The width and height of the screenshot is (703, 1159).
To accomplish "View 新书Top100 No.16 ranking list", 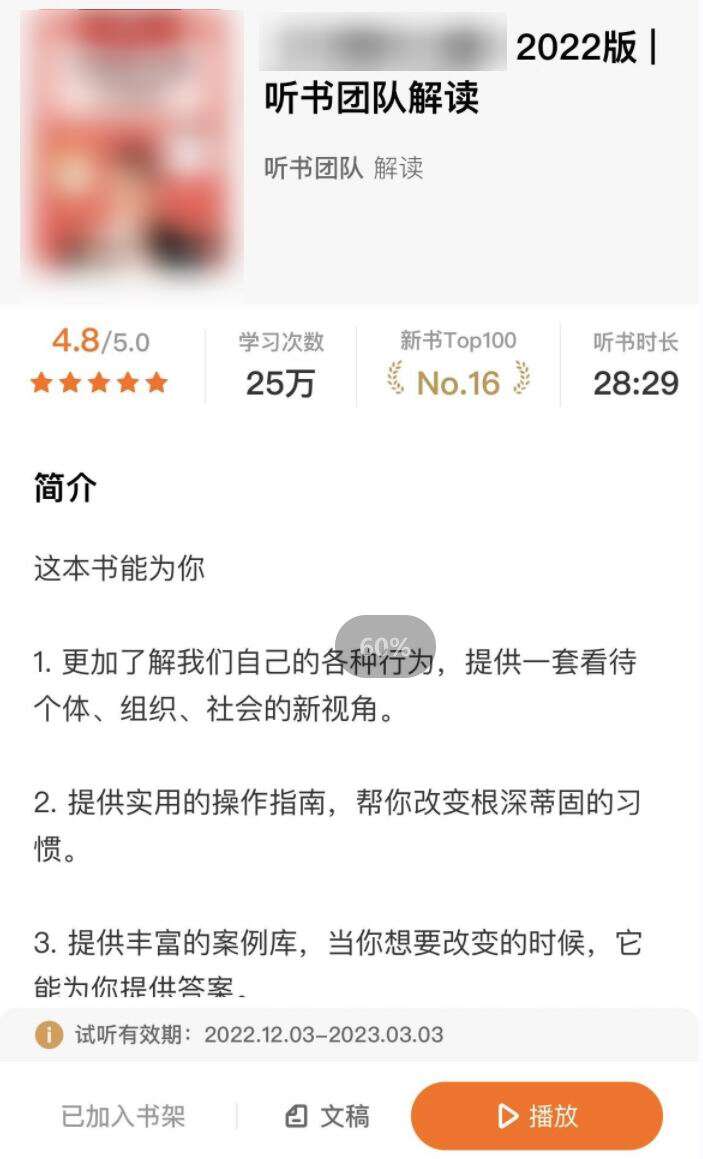I will tap(458, 367).
